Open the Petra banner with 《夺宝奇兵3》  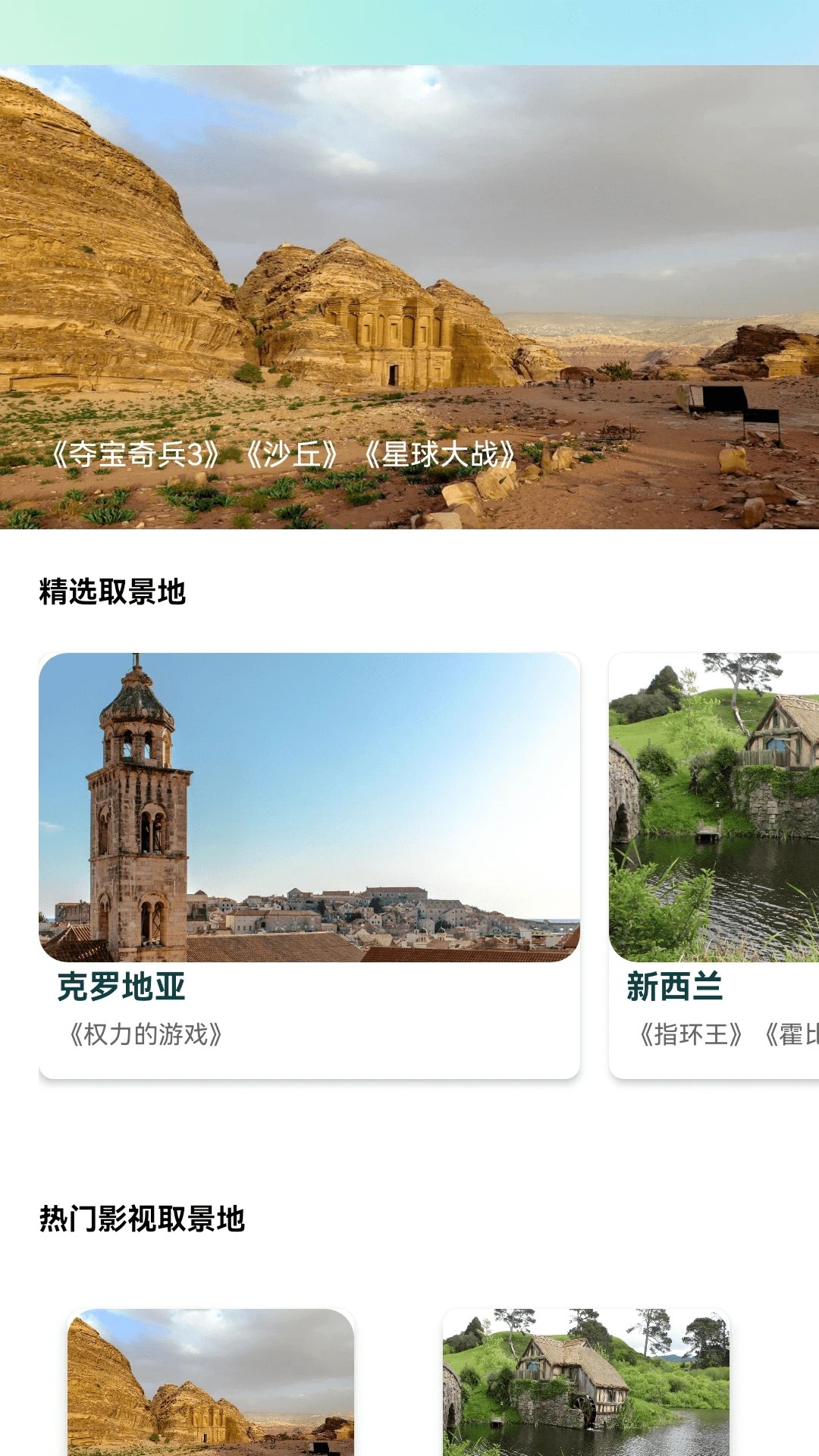409,297
